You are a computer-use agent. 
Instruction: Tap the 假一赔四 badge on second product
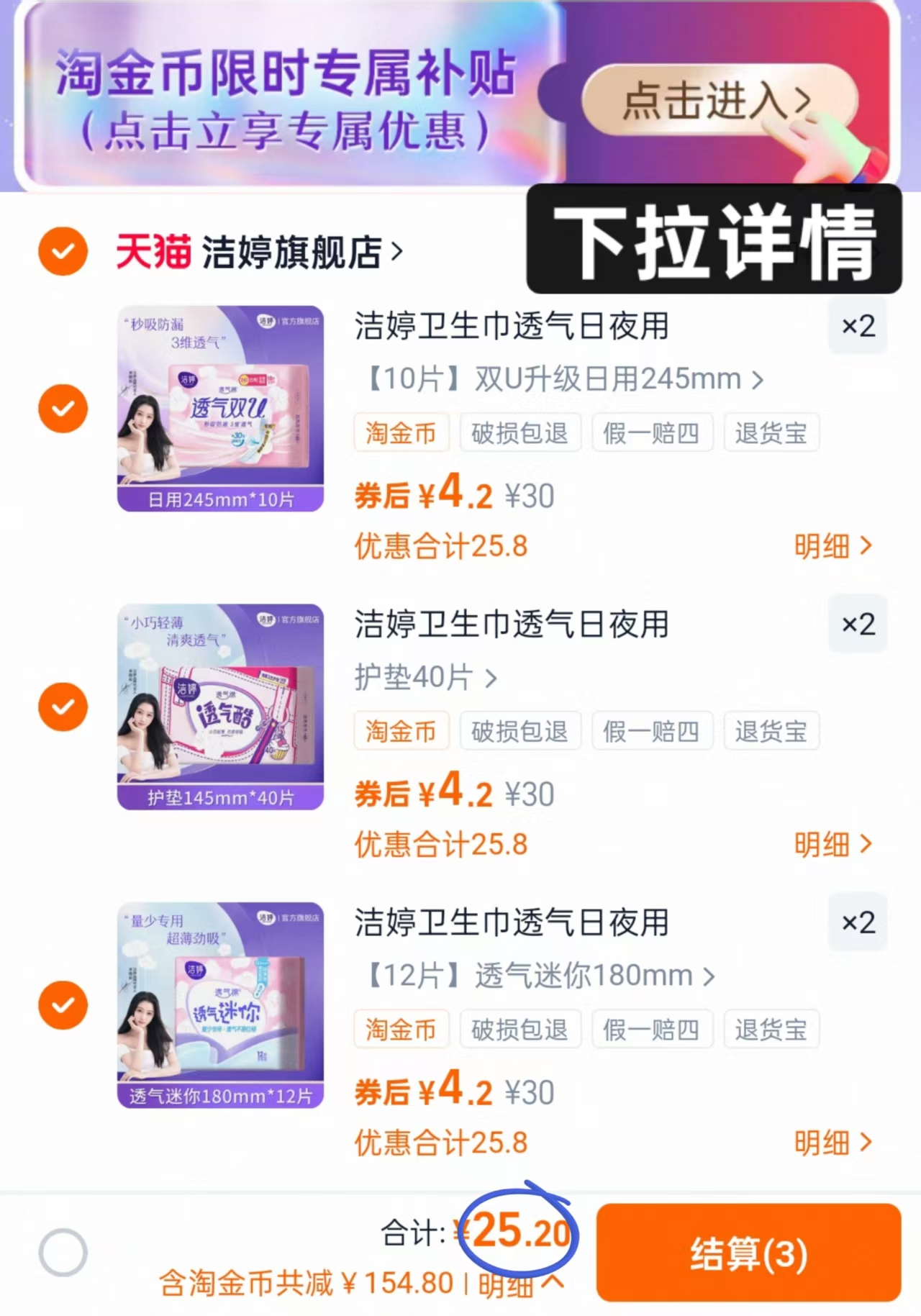(652, 731)
